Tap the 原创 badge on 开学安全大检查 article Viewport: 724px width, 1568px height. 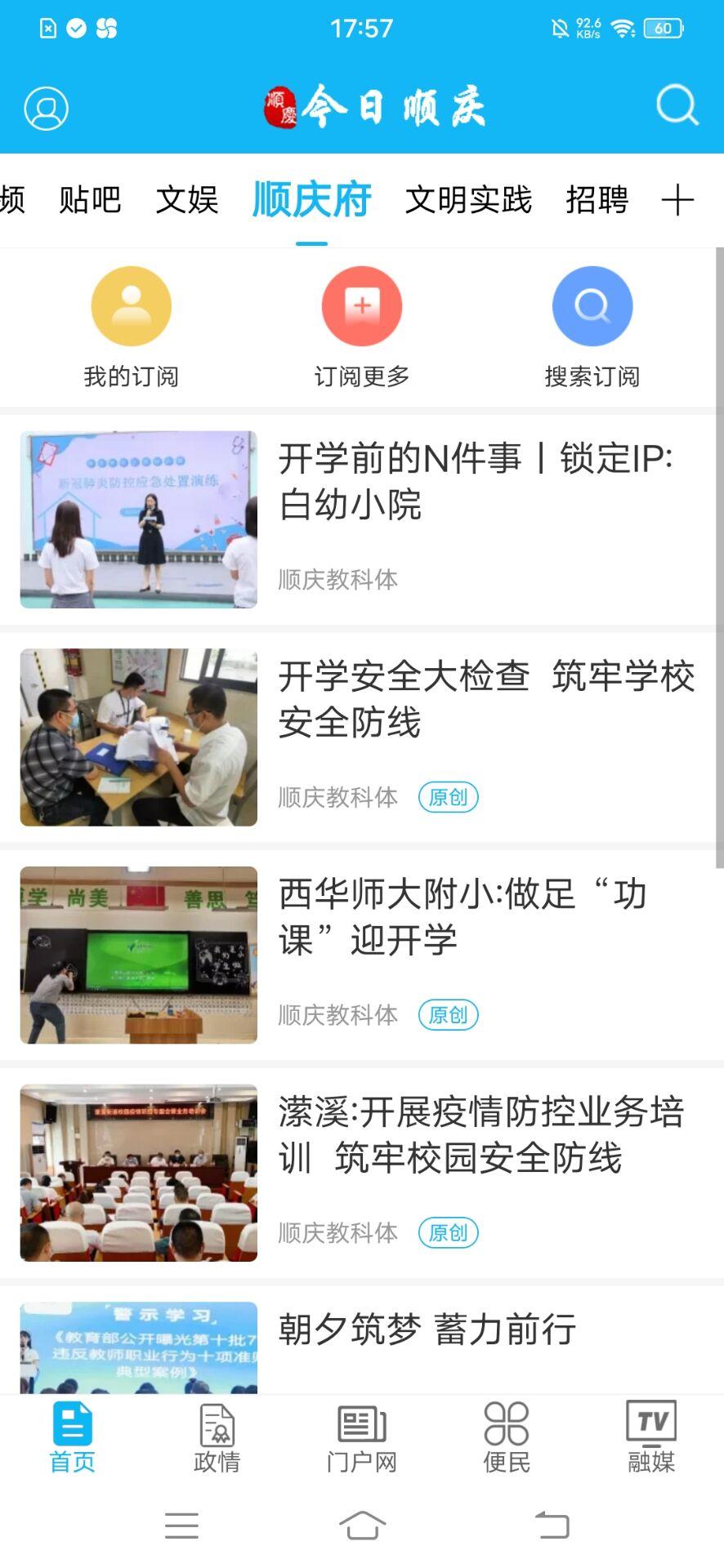pos(448,796)
